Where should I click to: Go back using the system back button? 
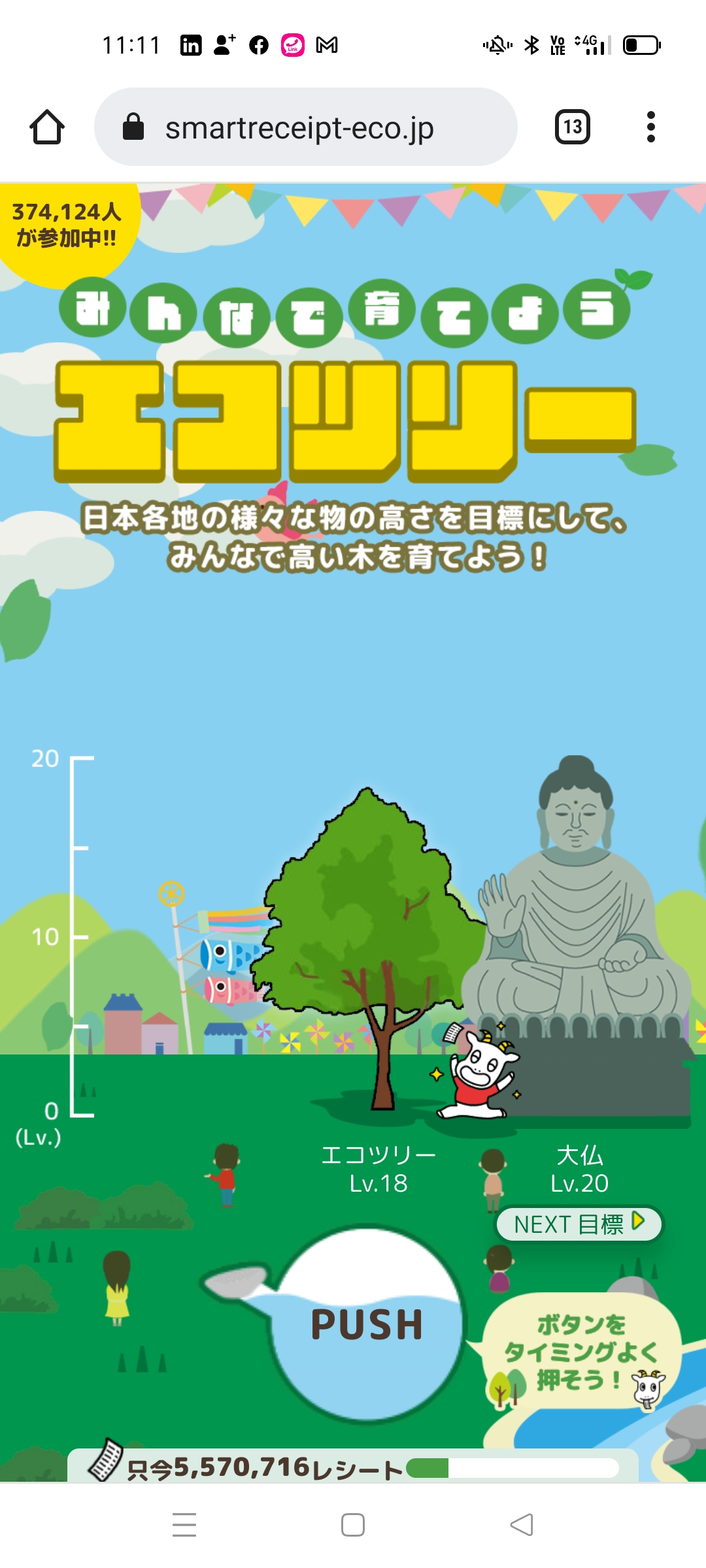tap(522, 1525)
